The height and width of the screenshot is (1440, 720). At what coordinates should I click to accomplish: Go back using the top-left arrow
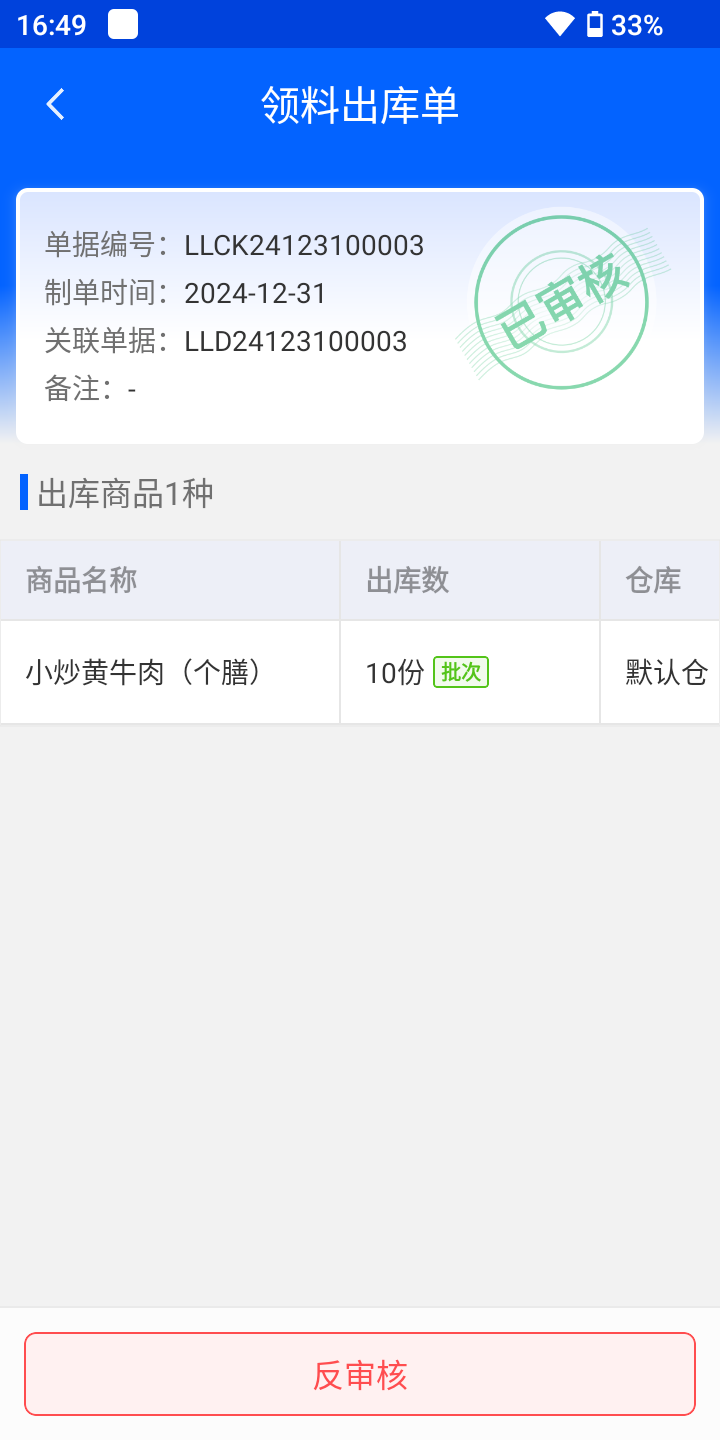pyautogui.click(x=56, y=104)
